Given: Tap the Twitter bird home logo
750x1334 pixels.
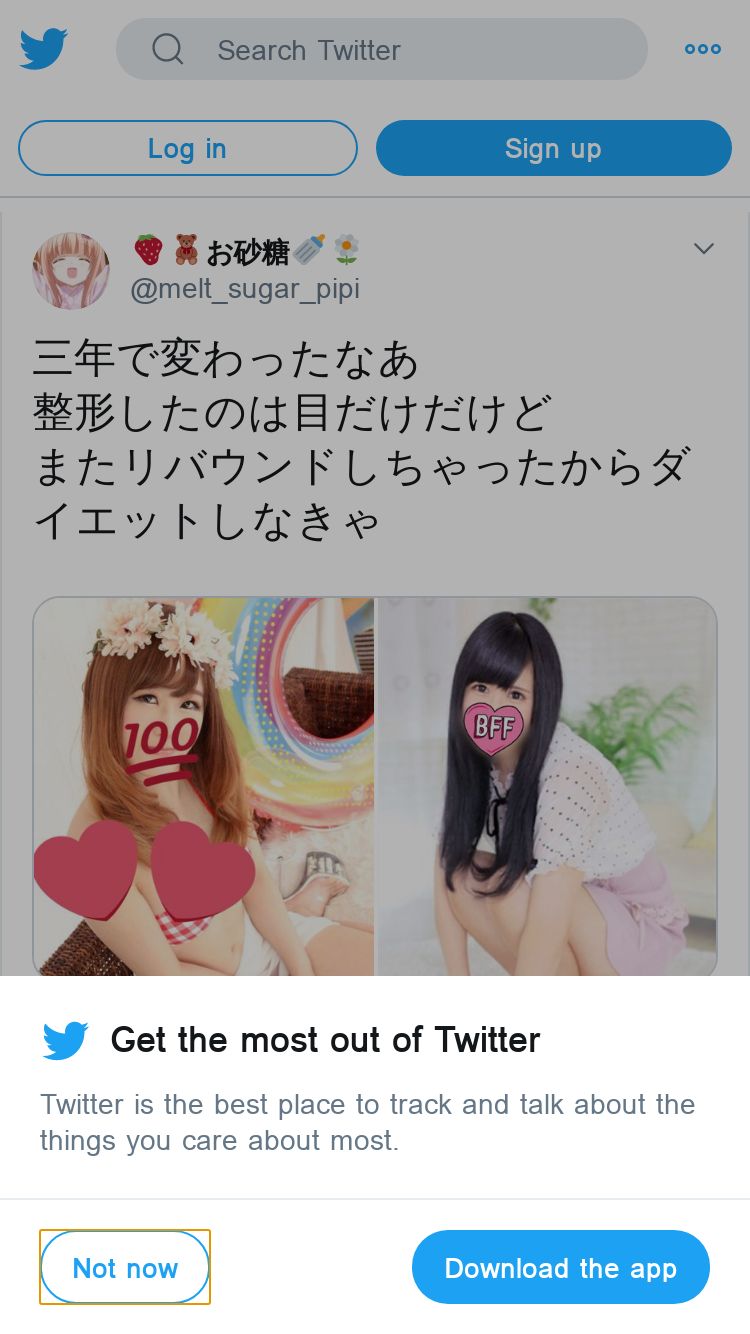Looking at the screenshot, I should [43, 49].
